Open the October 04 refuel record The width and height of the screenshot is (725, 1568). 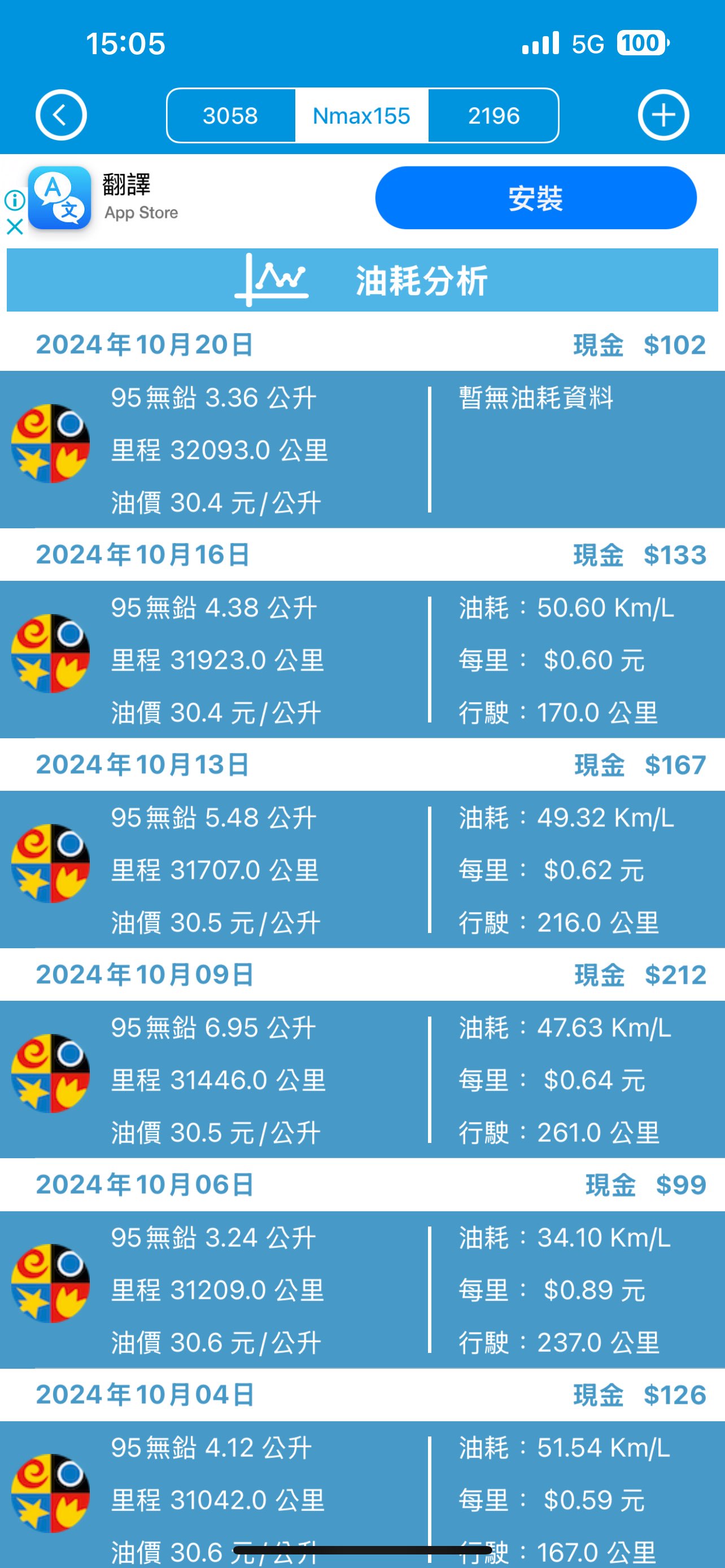[362, 1495]
